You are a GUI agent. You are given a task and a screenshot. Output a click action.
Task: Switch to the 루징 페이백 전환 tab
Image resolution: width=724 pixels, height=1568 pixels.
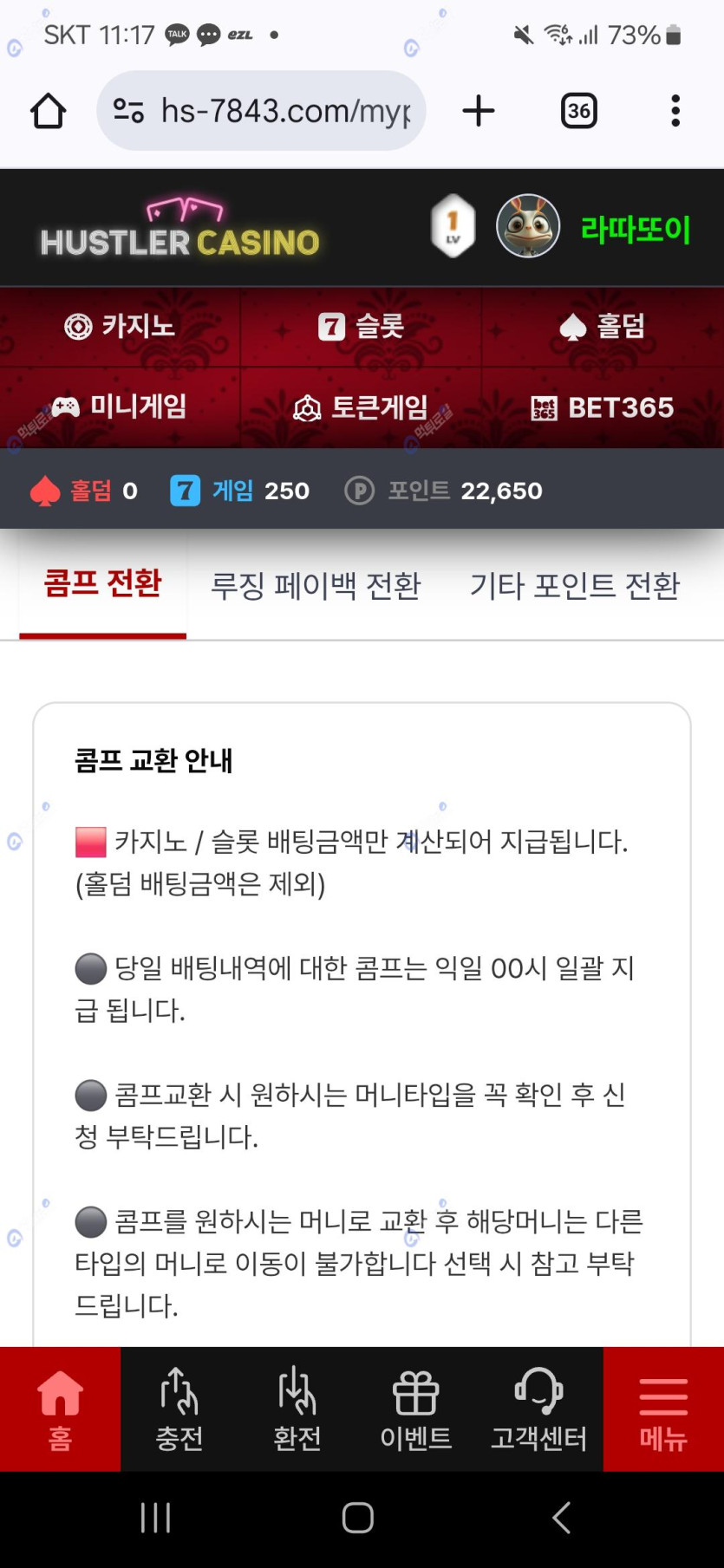click(x=316, y=586)
